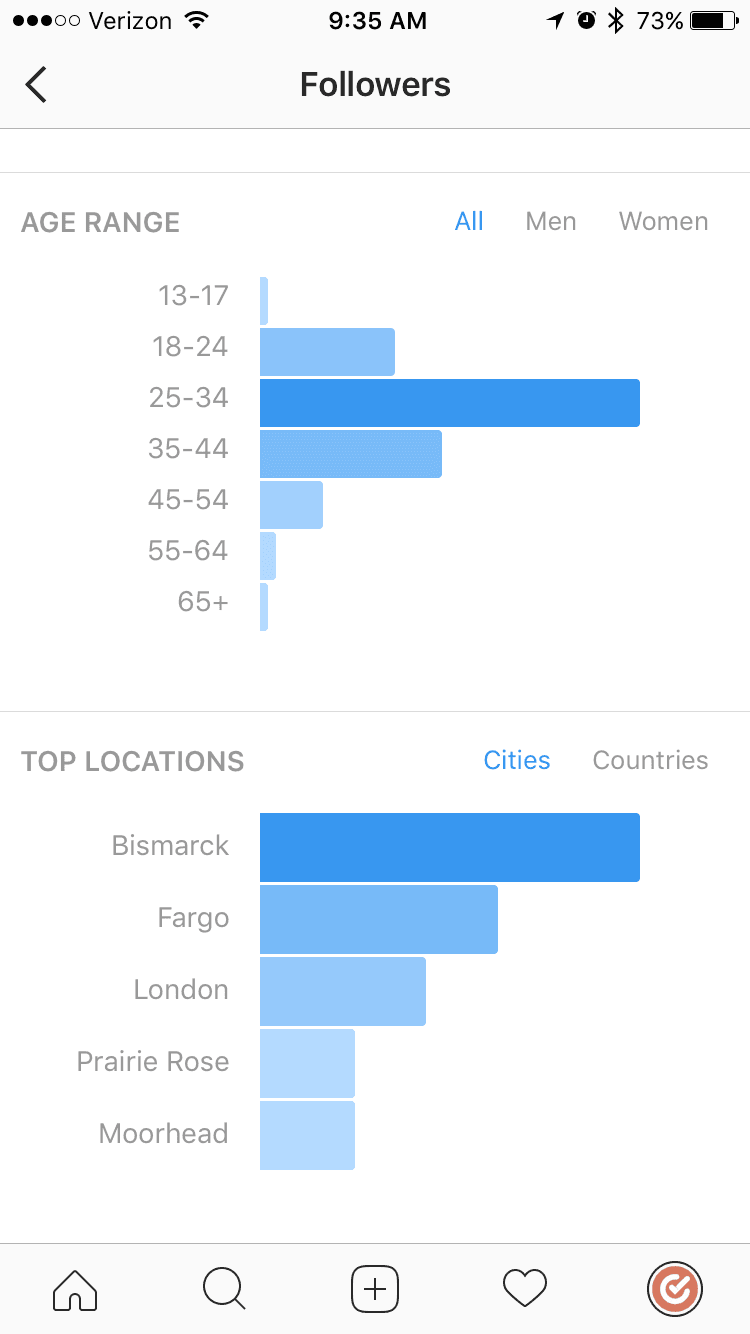Show age range for Men
The height and width of the screenshot is (1334, 750).
(551, 221)
